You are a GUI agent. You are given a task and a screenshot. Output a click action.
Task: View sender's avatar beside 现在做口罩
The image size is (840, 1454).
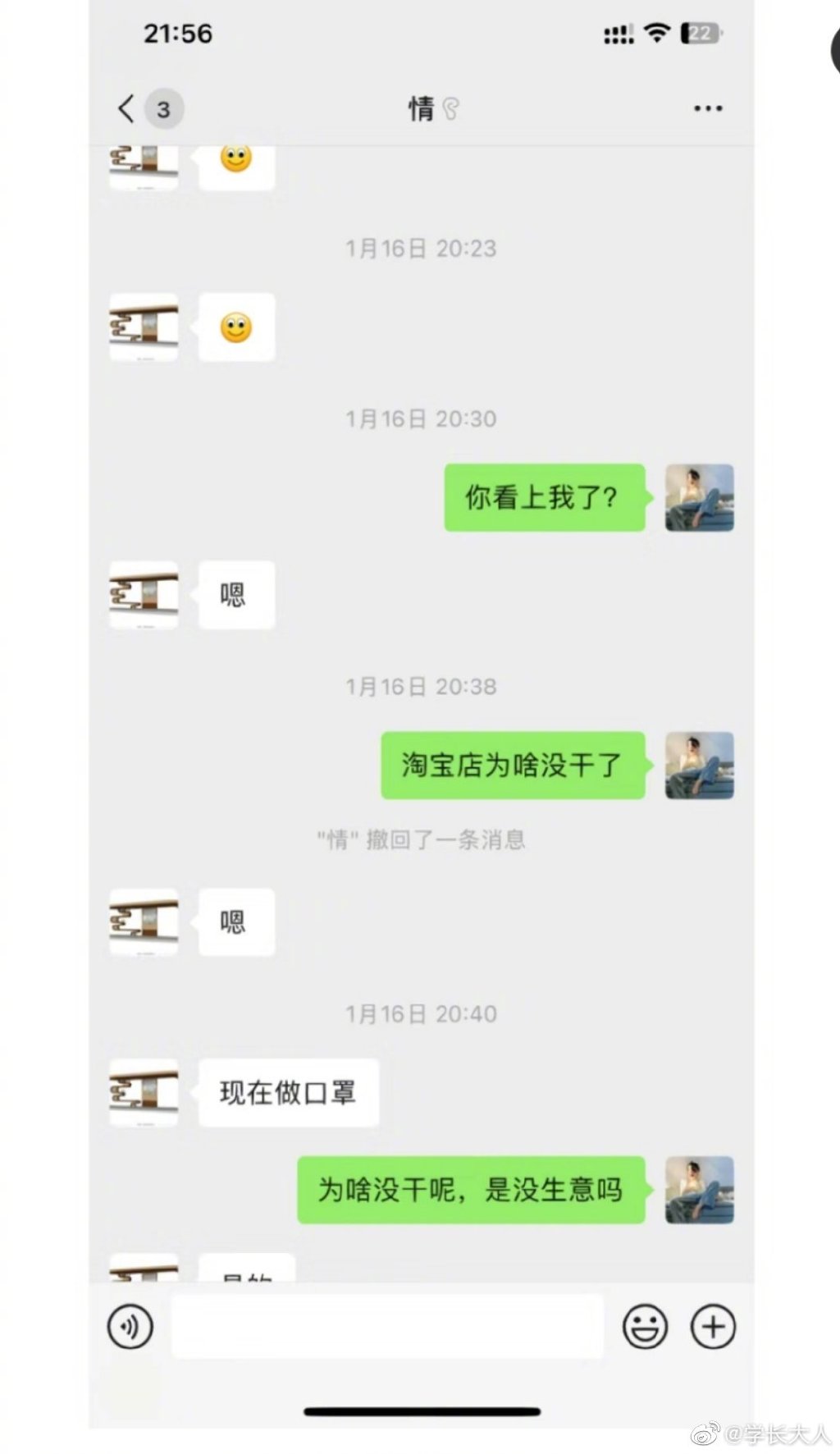coord(144,1092)
